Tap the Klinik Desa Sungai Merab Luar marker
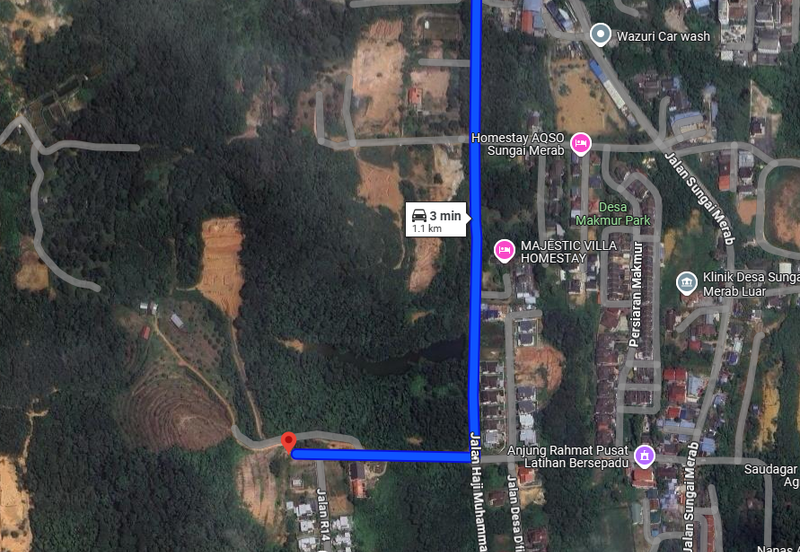Screen dimensions: 800x552 (686, 283)
